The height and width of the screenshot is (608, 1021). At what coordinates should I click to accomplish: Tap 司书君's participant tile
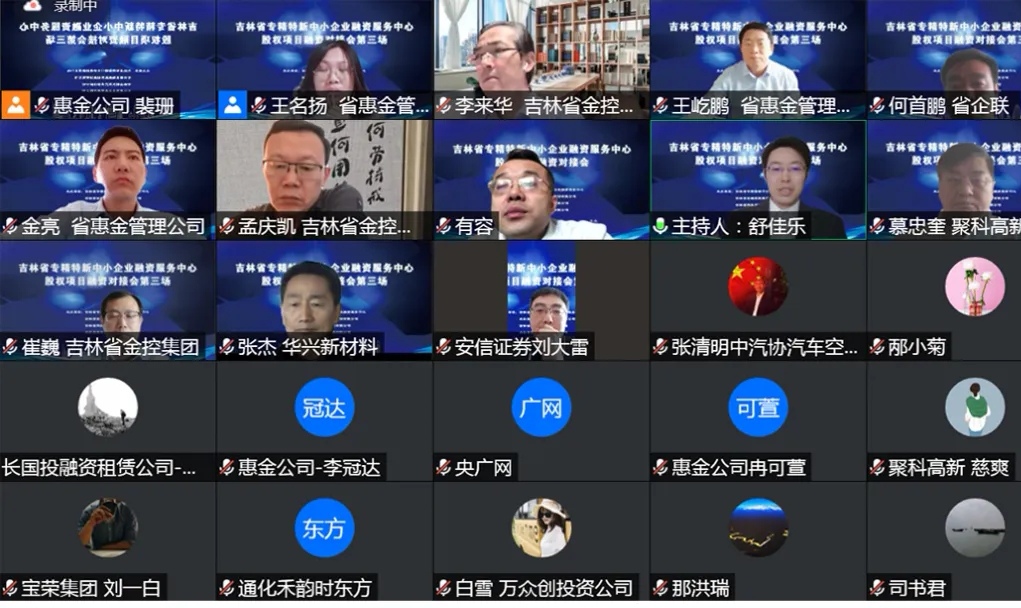click(x=944, y=538)
